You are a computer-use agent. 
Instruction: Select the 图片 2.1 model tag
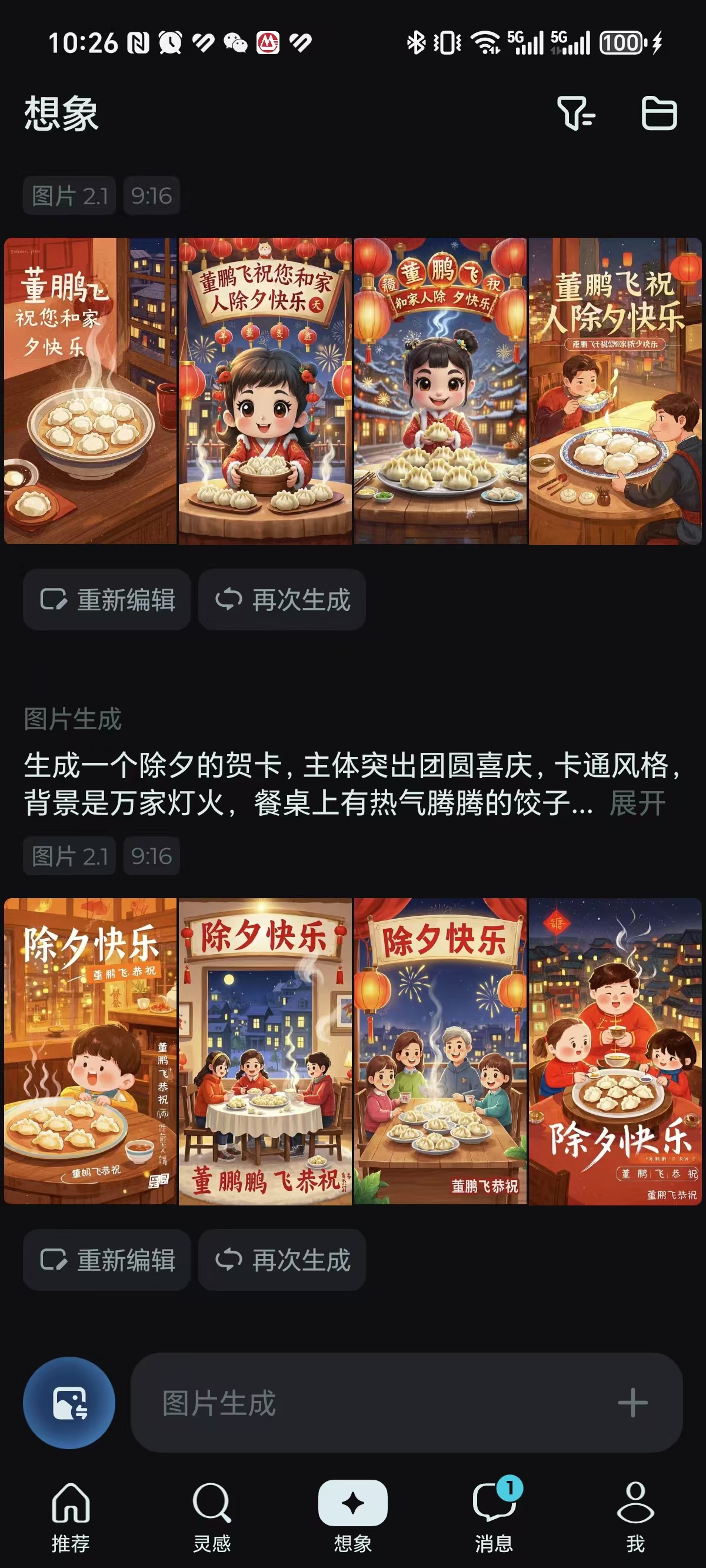(x=68, y=195)
